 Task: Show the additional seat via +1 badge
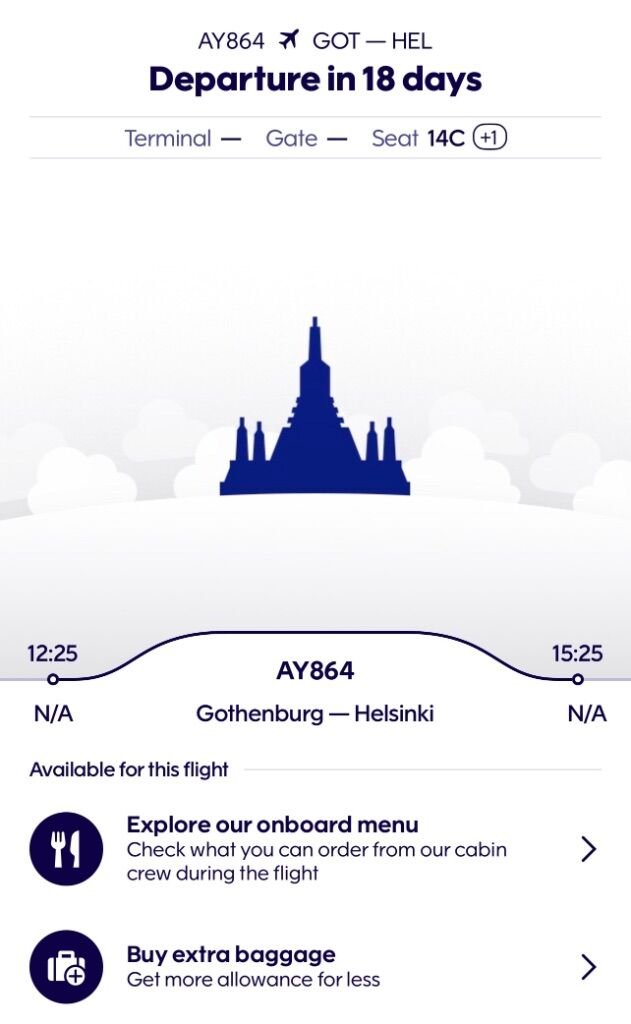pyautogui.click(x=490, y=138)
